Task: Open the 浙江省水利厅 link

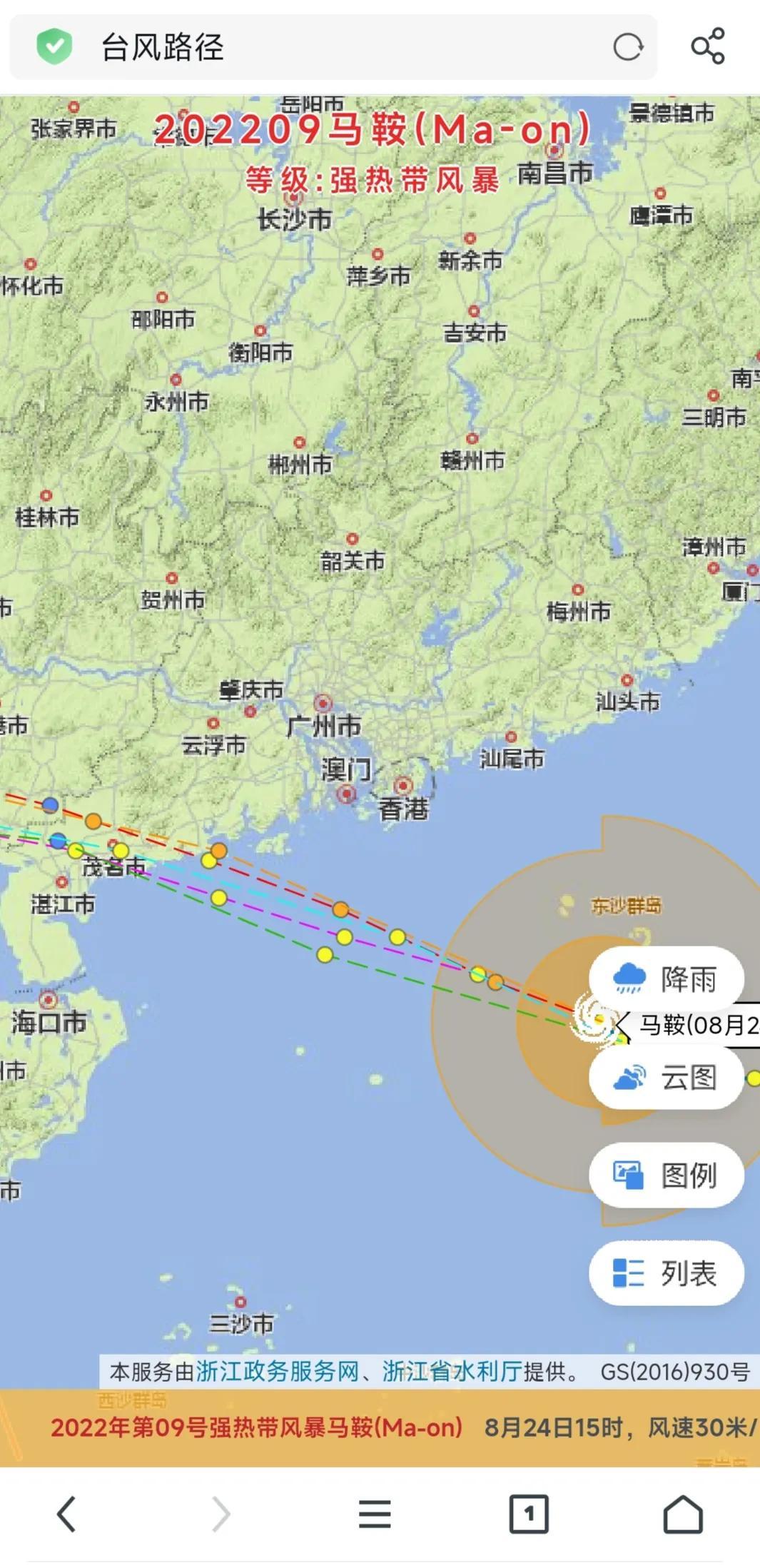Action: (x=452, y=1371)
